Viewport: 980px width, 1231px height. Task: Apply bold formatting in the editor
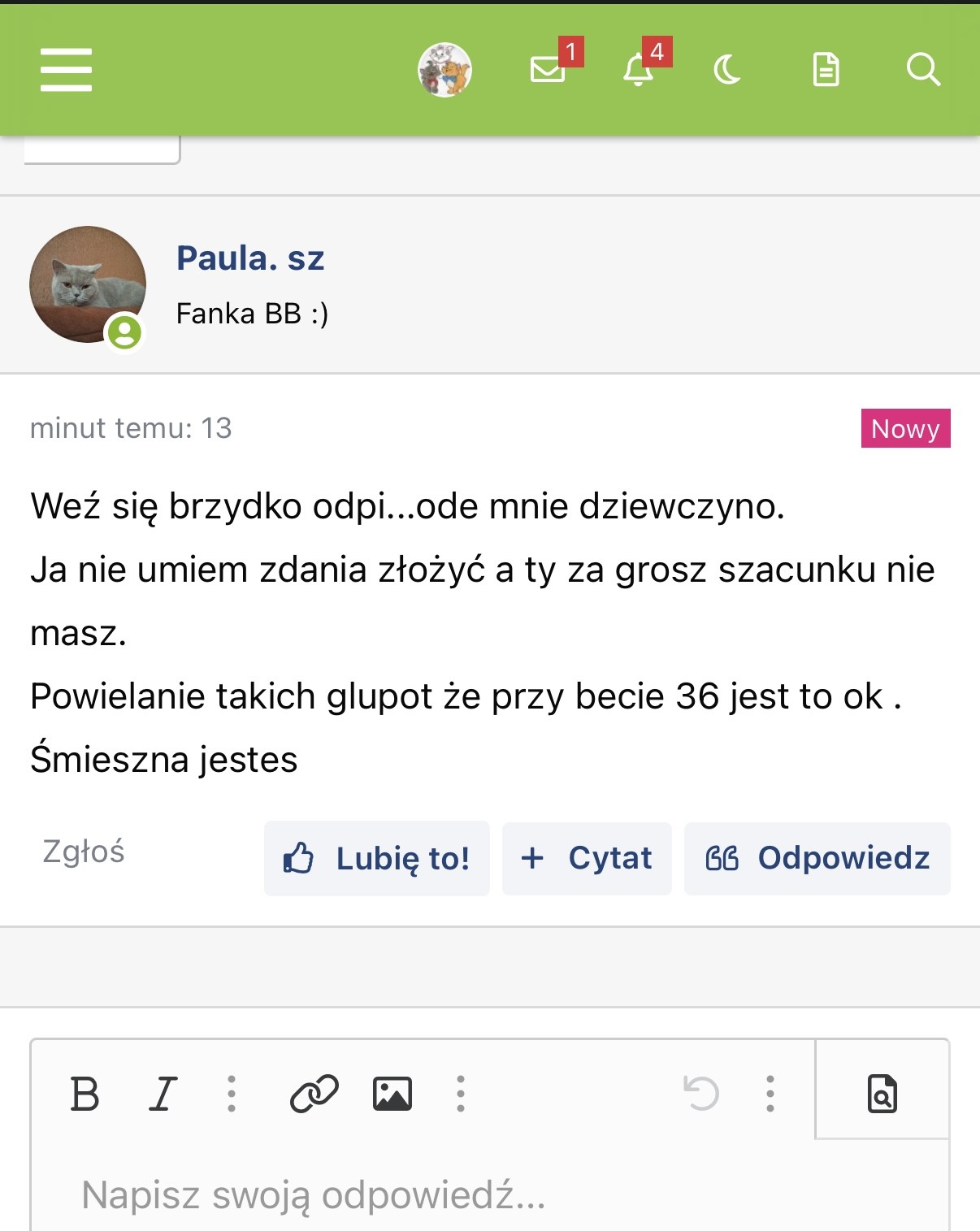pos(85,1094)
